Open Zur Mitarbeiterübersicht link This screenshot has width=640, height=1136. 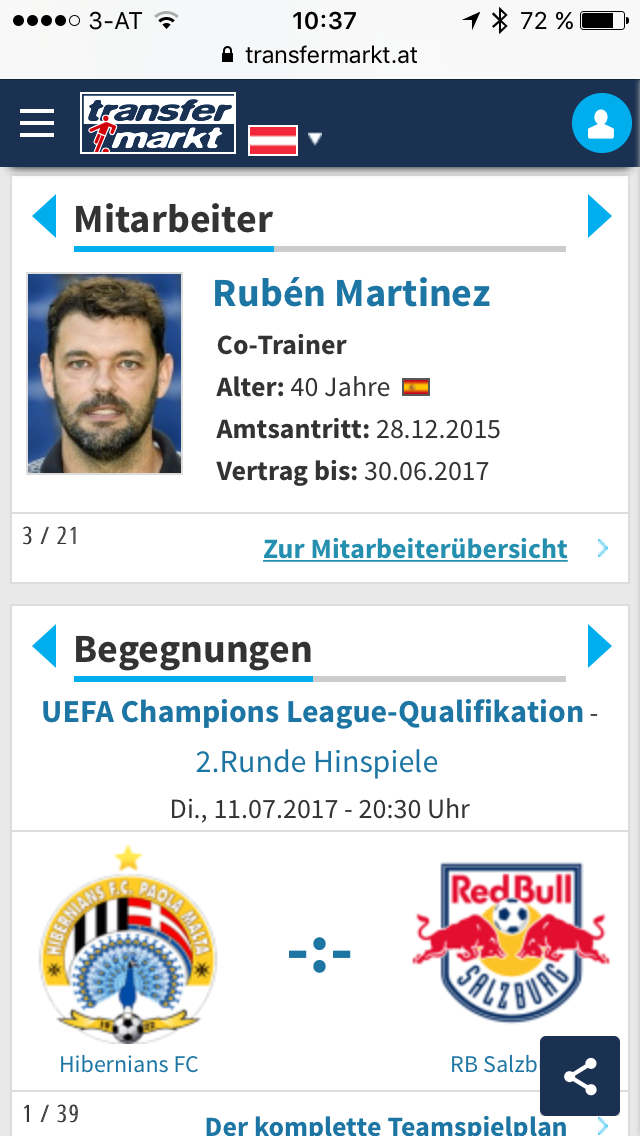click(415, 549)
